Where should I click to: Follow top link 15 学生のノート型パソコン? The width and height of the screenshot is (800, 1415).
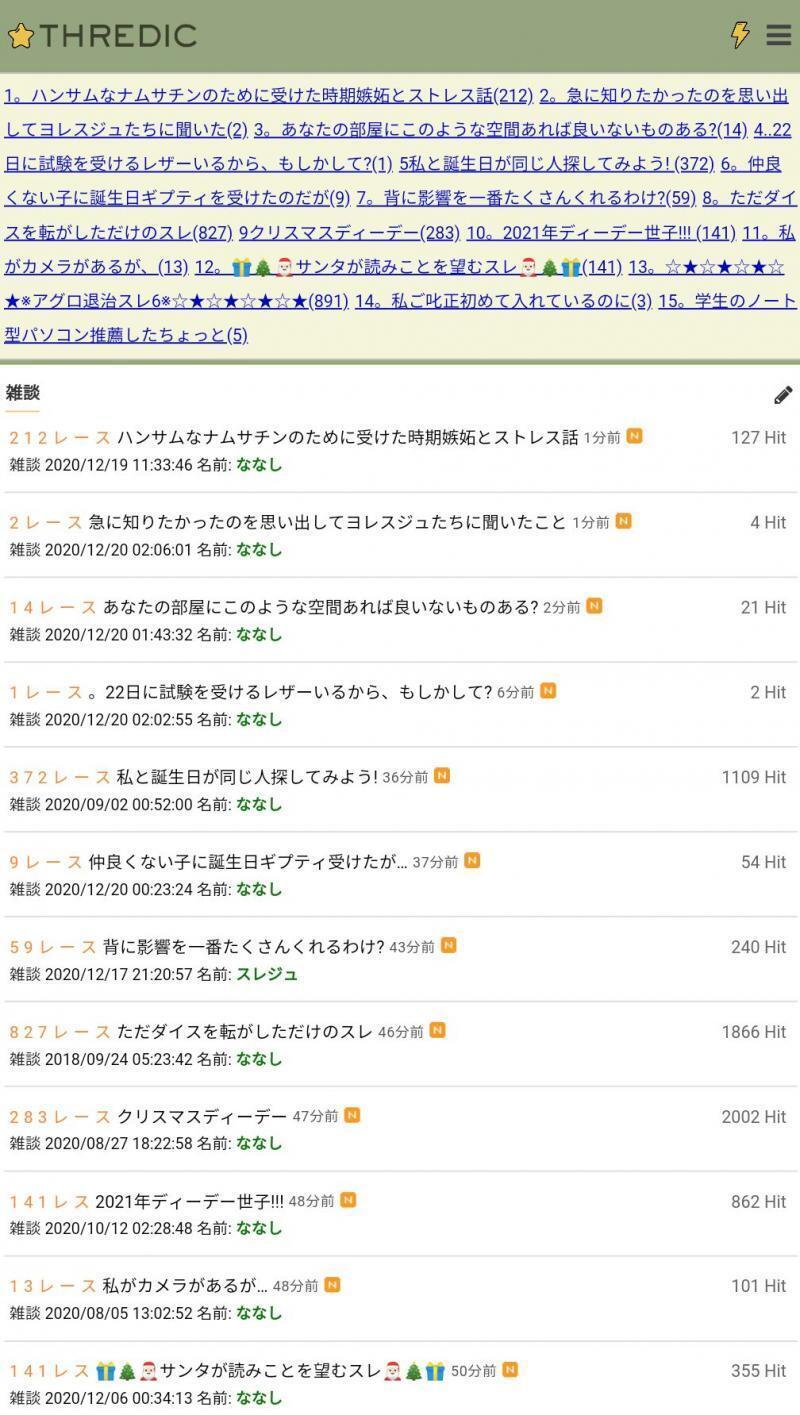400,318
